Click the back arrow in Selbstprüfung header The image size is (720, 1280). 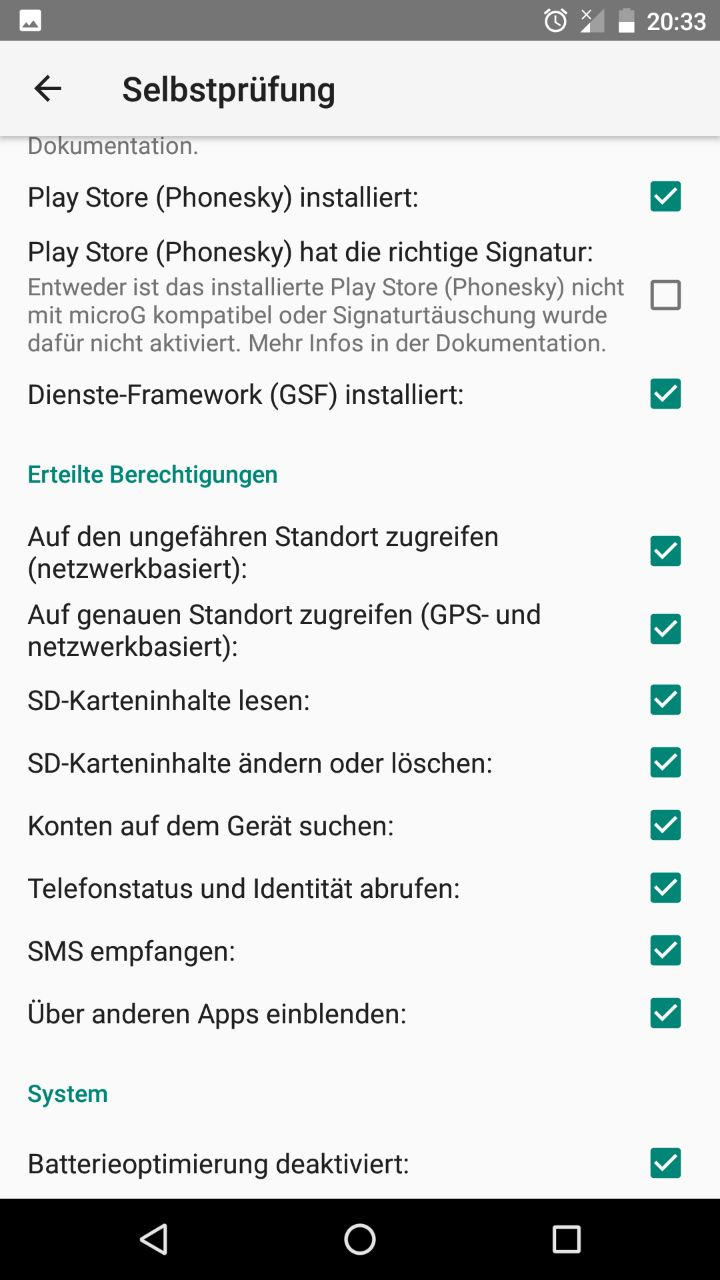click(46, 88)
